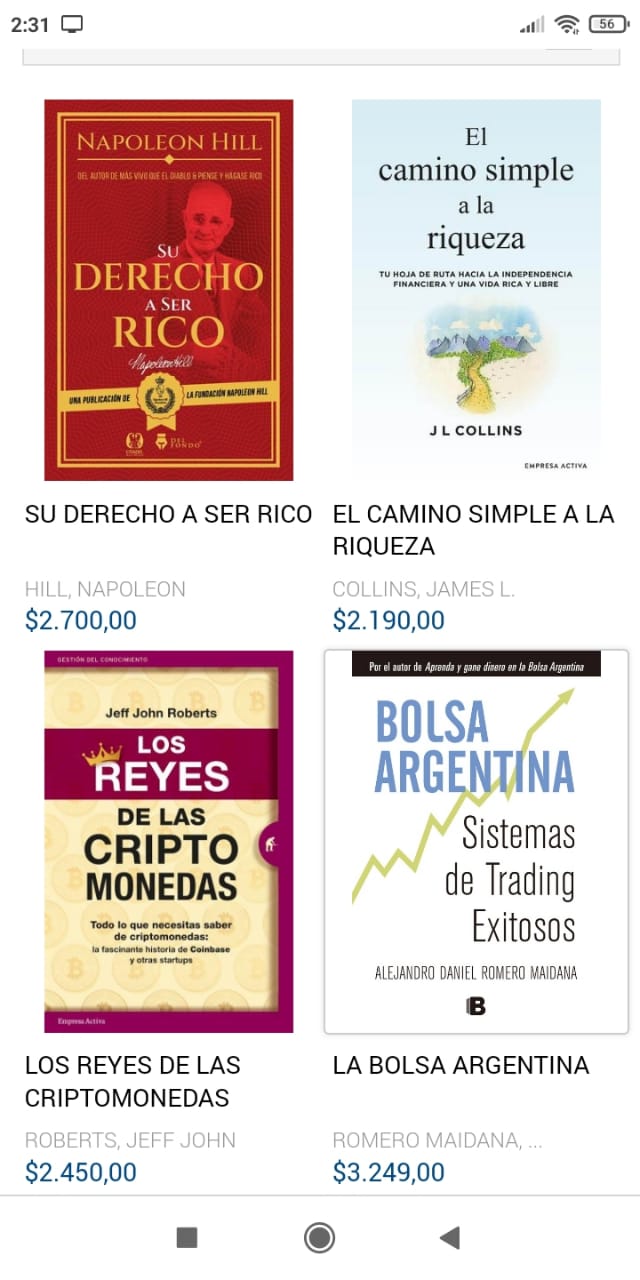Screen dimensions: 640x1280
Task: Select the LA BOLSA ARGENTINA title
Action: [x=461, y=1066]
